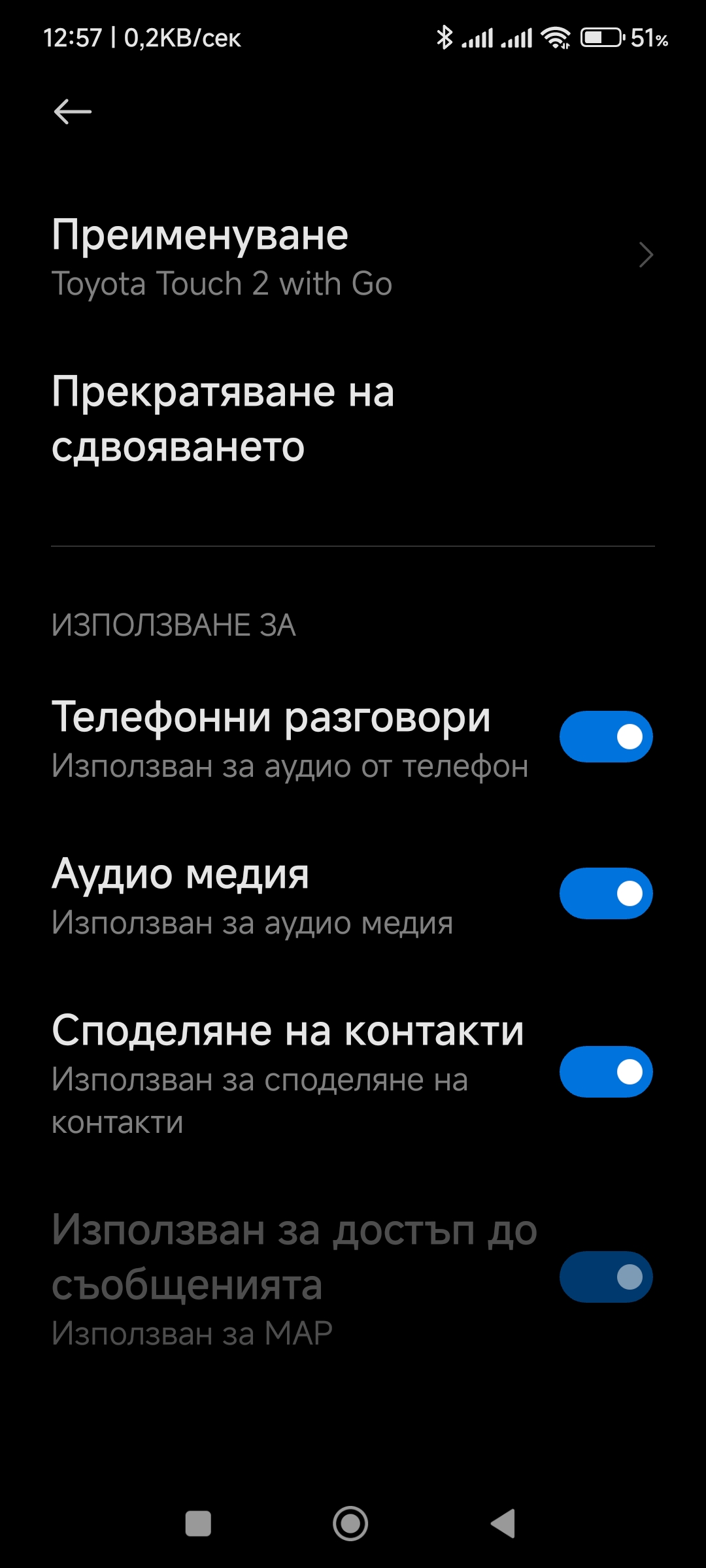This screenshot has height=1568, width=706.
Task: Turn off the Аудио медия switch
Action: 605,894
